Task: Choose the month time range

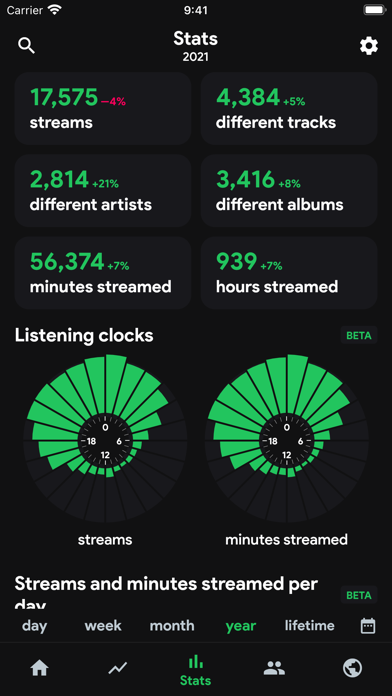Action: (x=172, y=626)
